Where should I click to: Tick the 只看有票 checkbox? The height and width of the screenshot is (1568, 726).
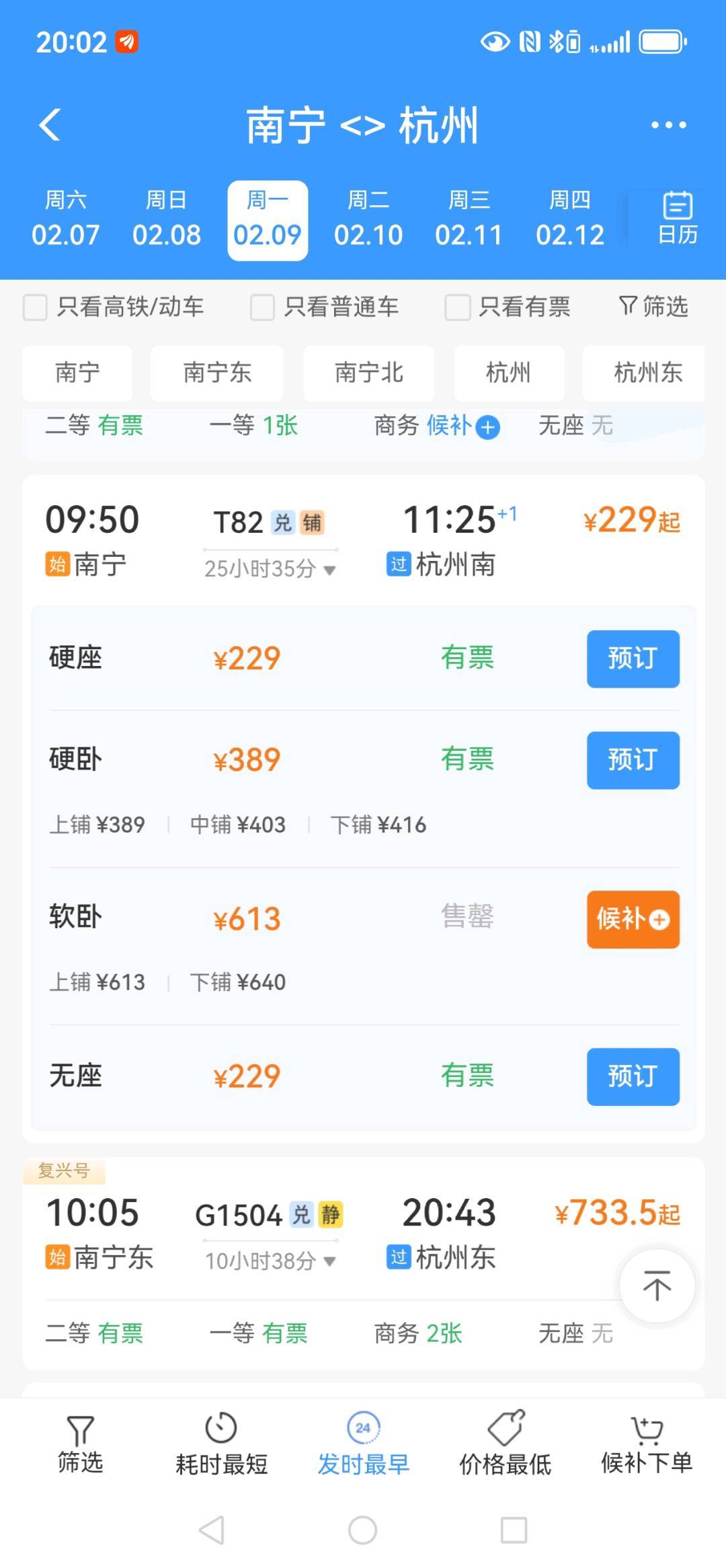[x=457, y=307]
